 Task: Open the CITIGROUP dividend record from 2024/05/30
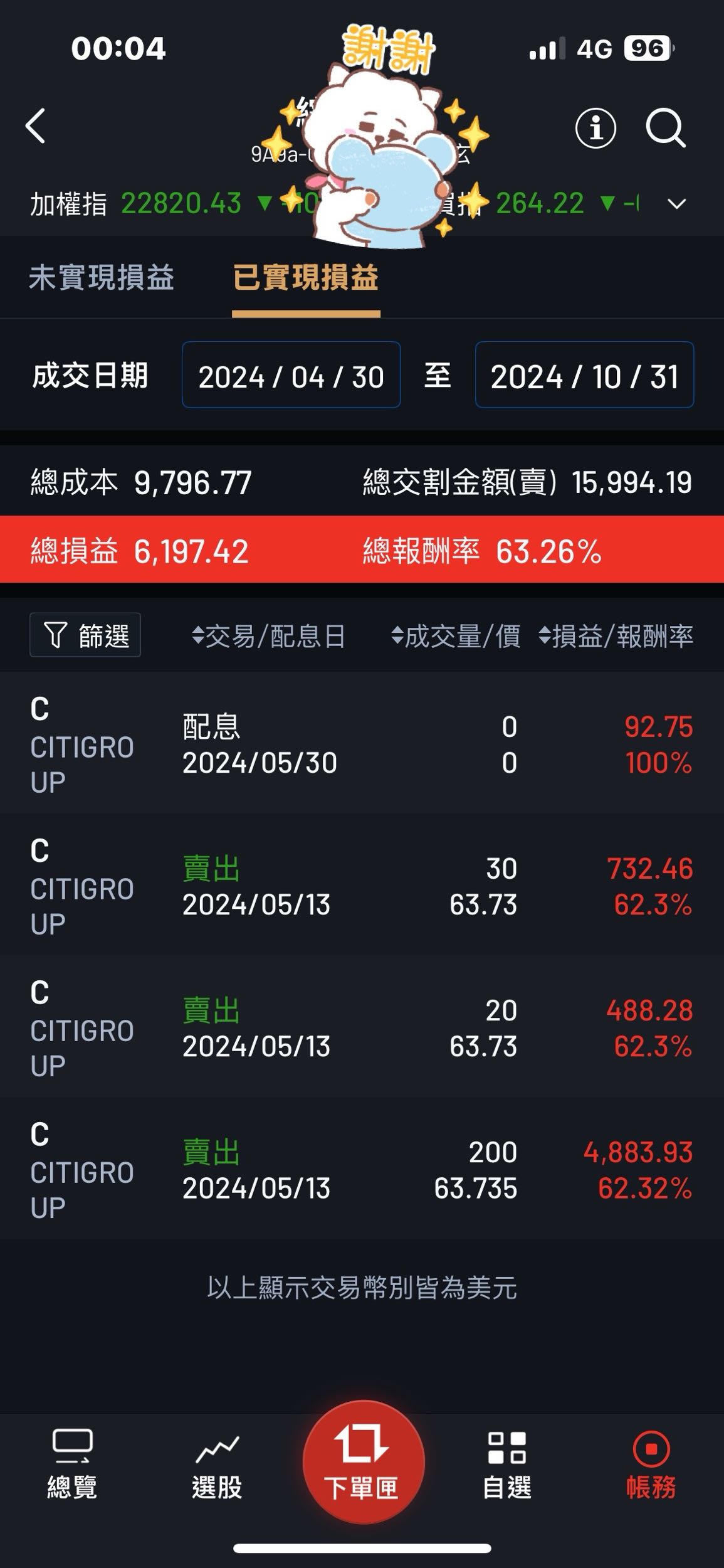(362, 750)
